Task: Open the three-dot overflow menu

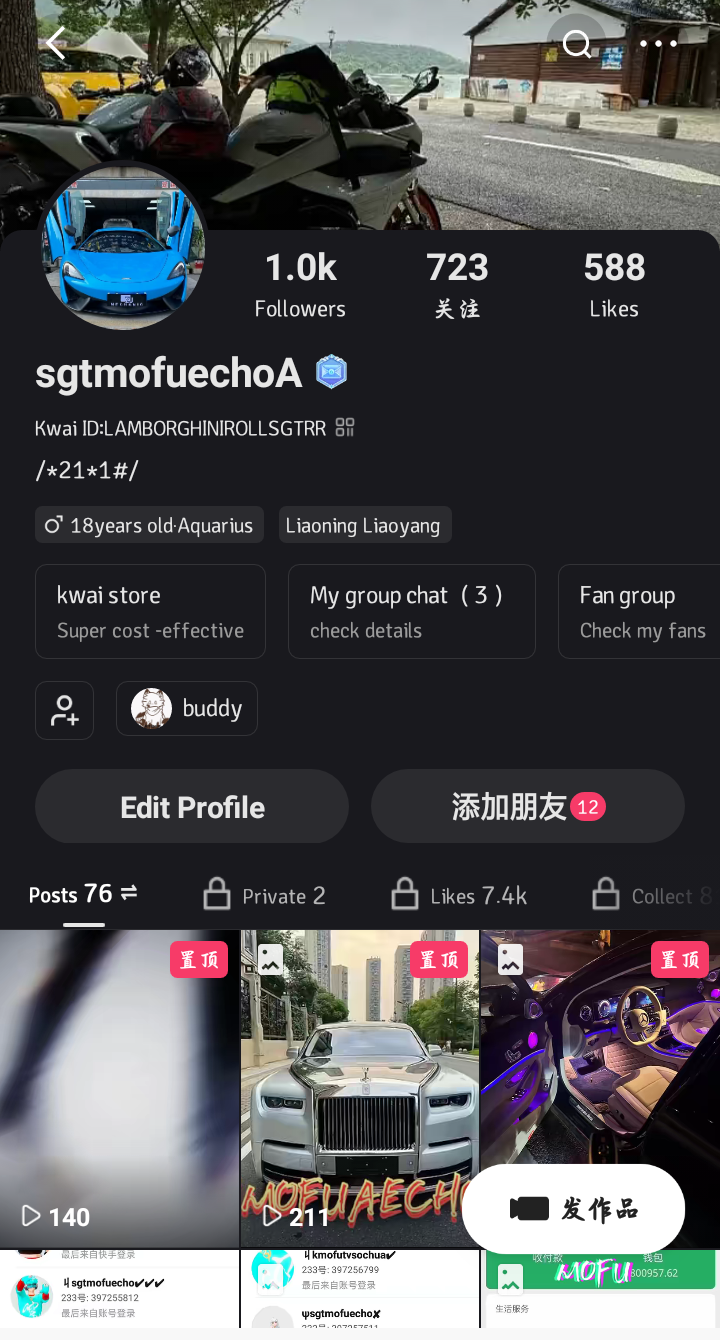Action: (x=658, y=43)
